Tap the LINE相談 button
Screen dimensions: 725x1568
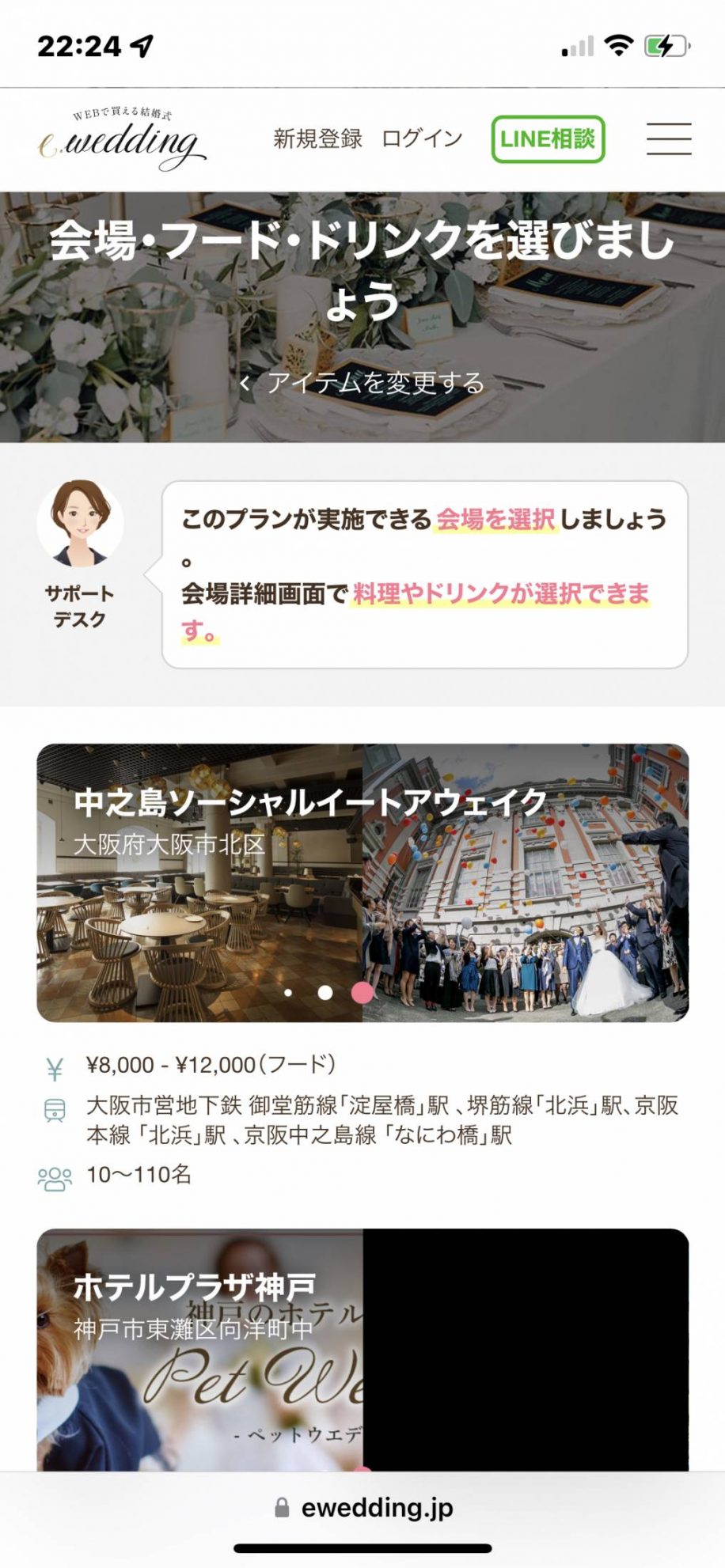pos(548,139)
